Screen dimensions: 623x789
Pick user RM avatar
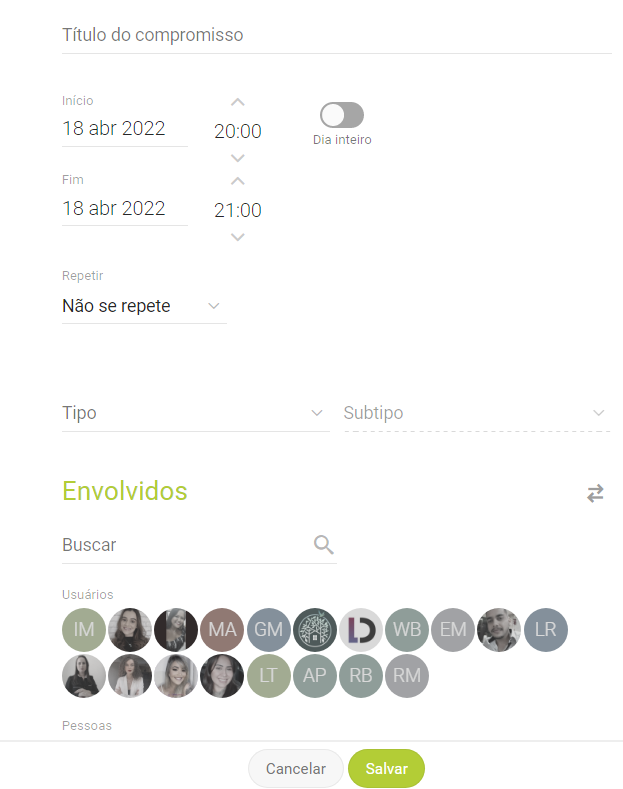407,676
